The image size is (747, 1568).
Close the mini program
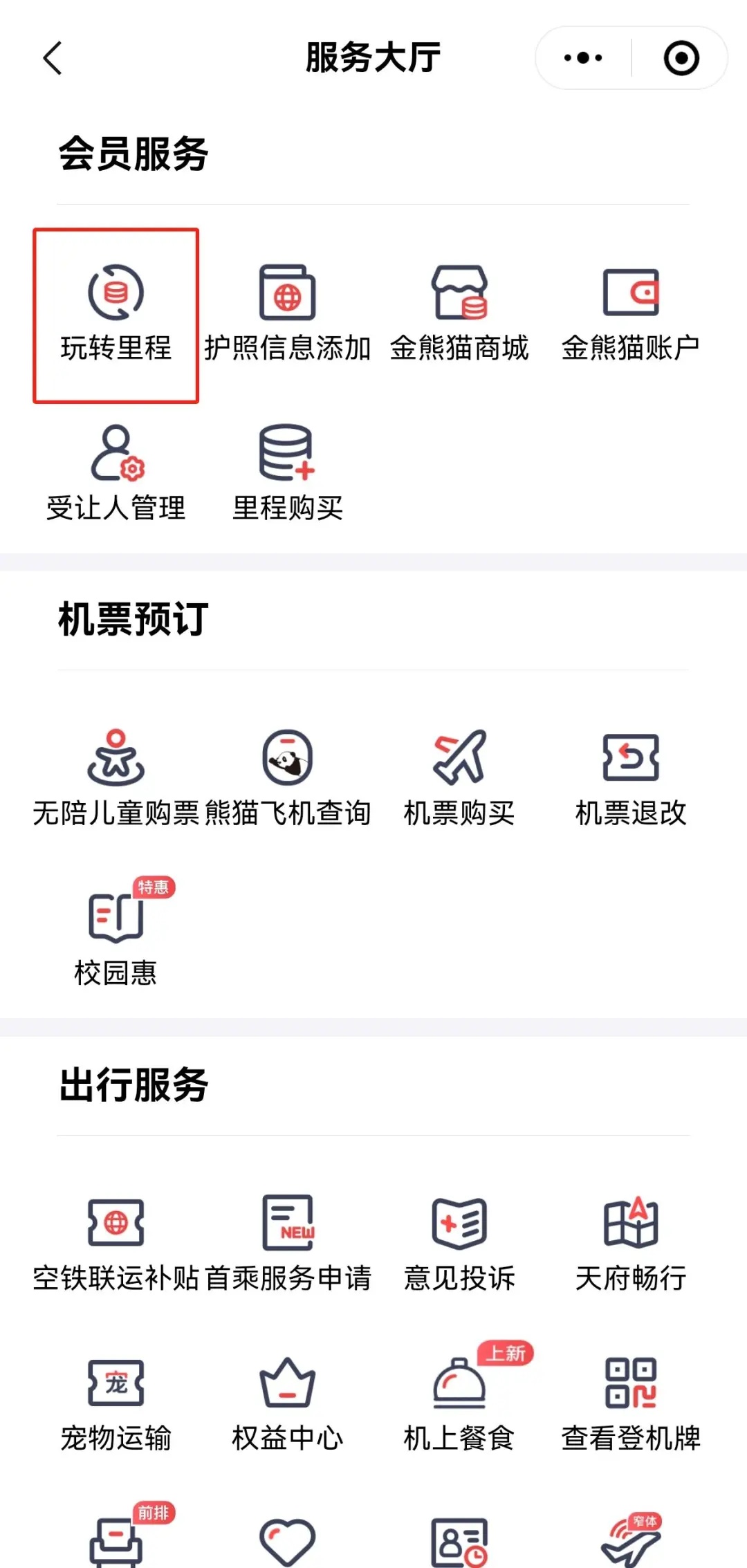point(681,58)
